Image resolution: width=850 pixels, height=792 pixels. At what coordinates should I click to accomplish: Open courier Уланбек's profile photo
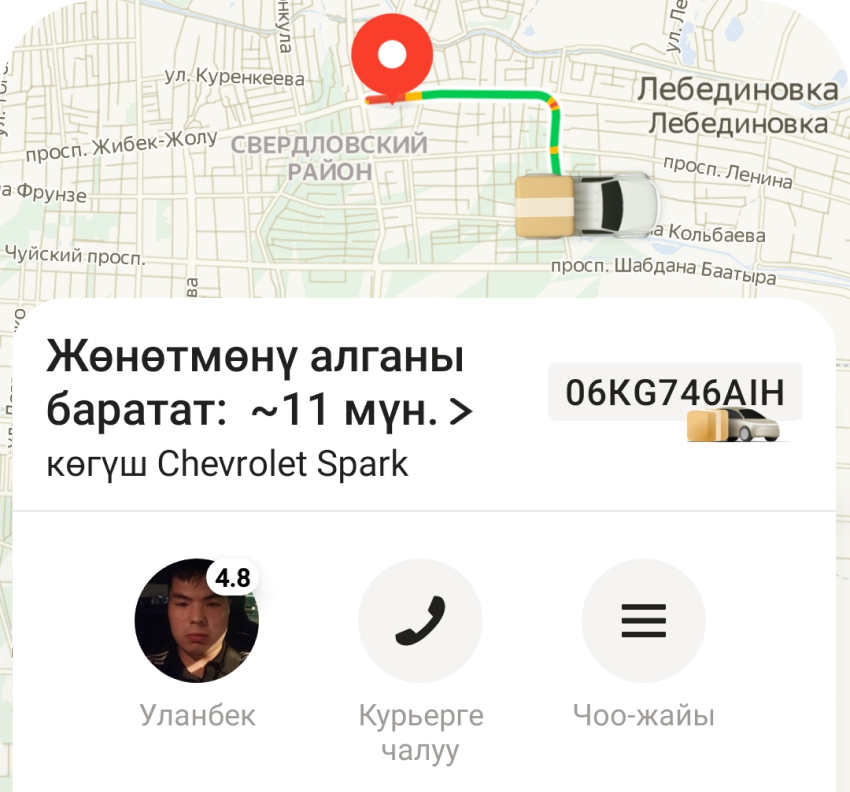[x=197, y=621]
